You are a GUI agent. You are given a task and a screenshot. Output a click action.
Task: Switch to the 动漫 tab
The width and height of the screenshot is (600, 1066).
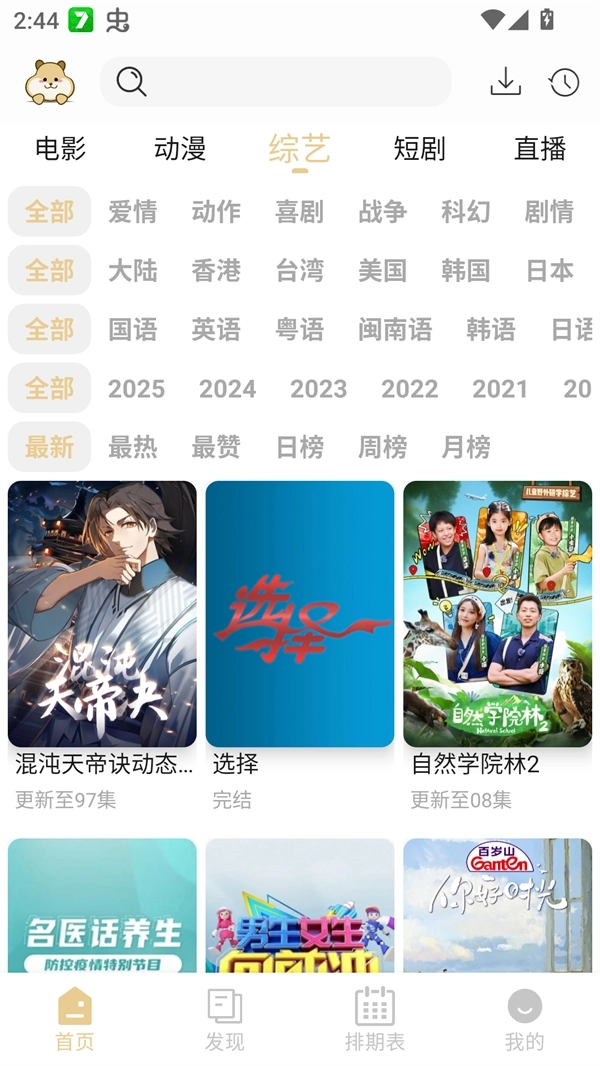tap(180, 149)
